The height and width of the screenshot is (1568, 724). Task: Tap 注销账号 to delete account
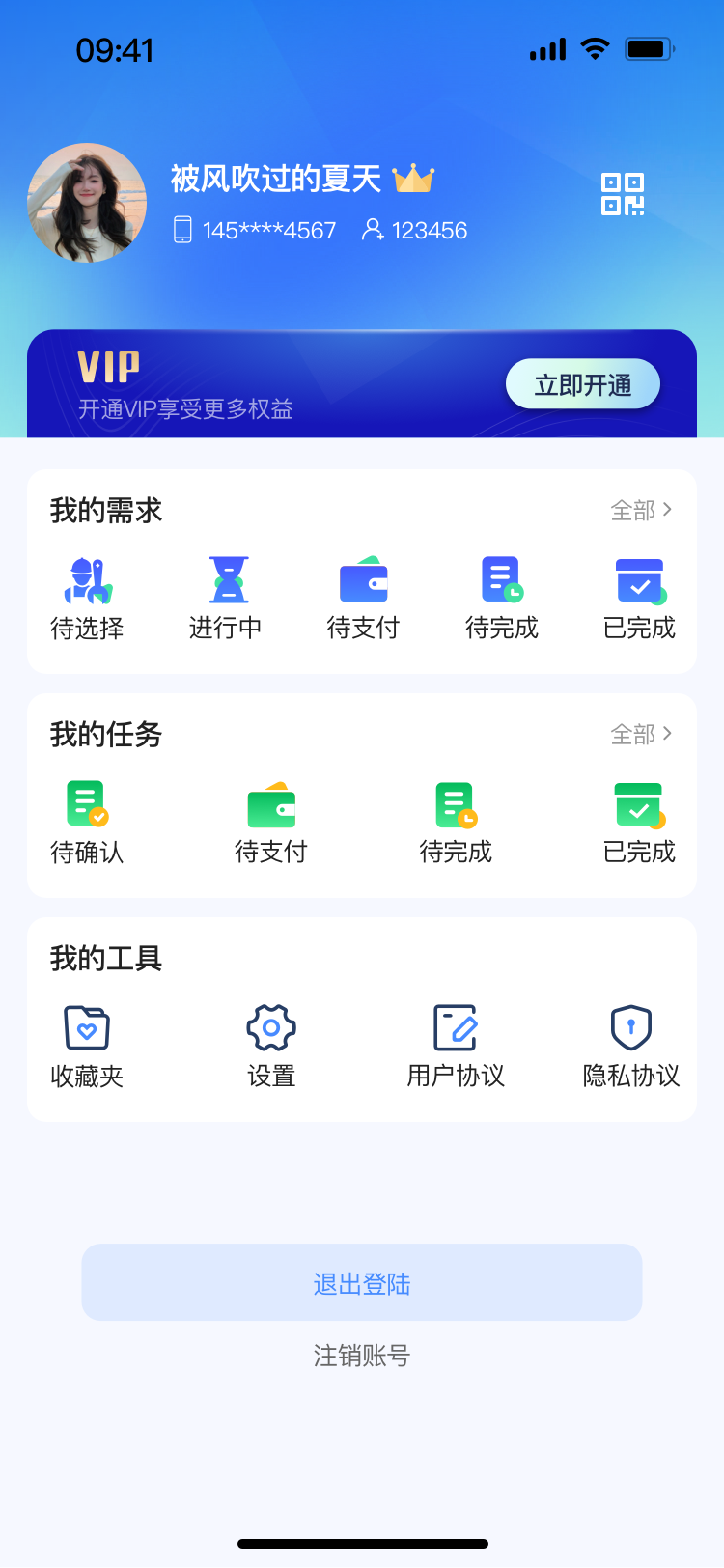[362, 1356]
